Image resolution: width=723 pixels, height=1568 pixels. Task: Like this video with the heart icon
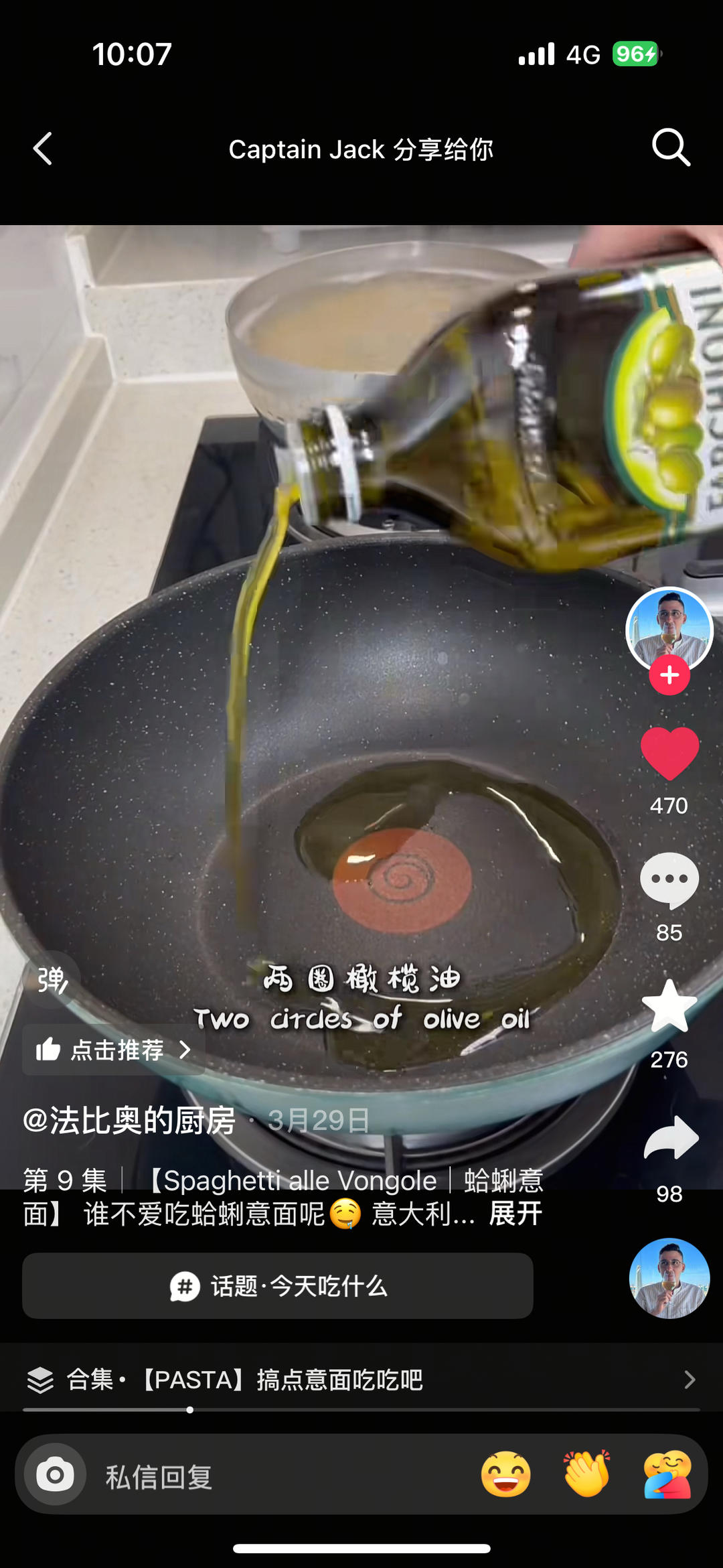[669, 754]
